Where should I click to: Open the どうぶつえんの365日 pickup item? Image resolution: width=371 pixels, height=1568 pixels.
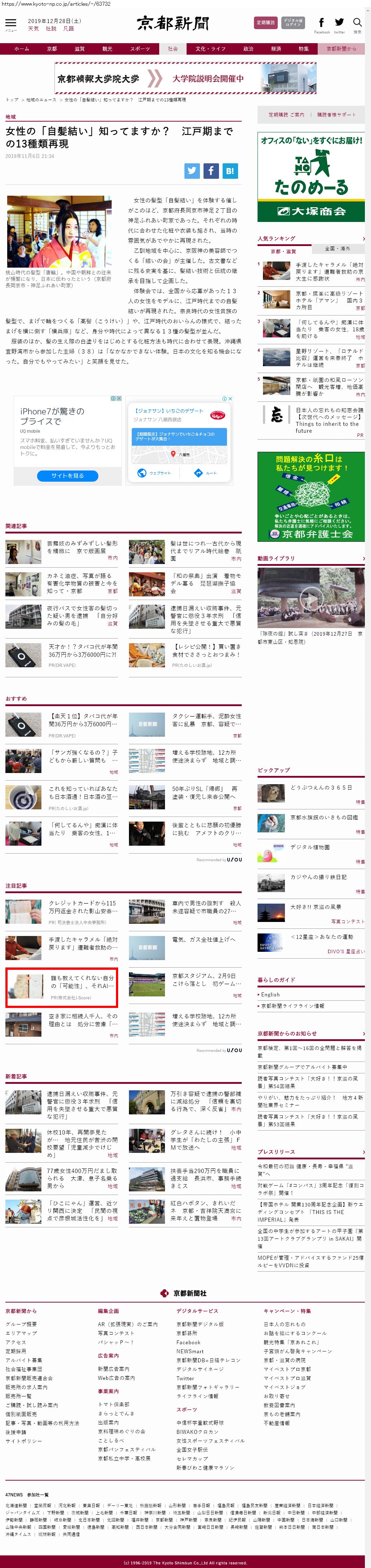click(x=321, y=787)
